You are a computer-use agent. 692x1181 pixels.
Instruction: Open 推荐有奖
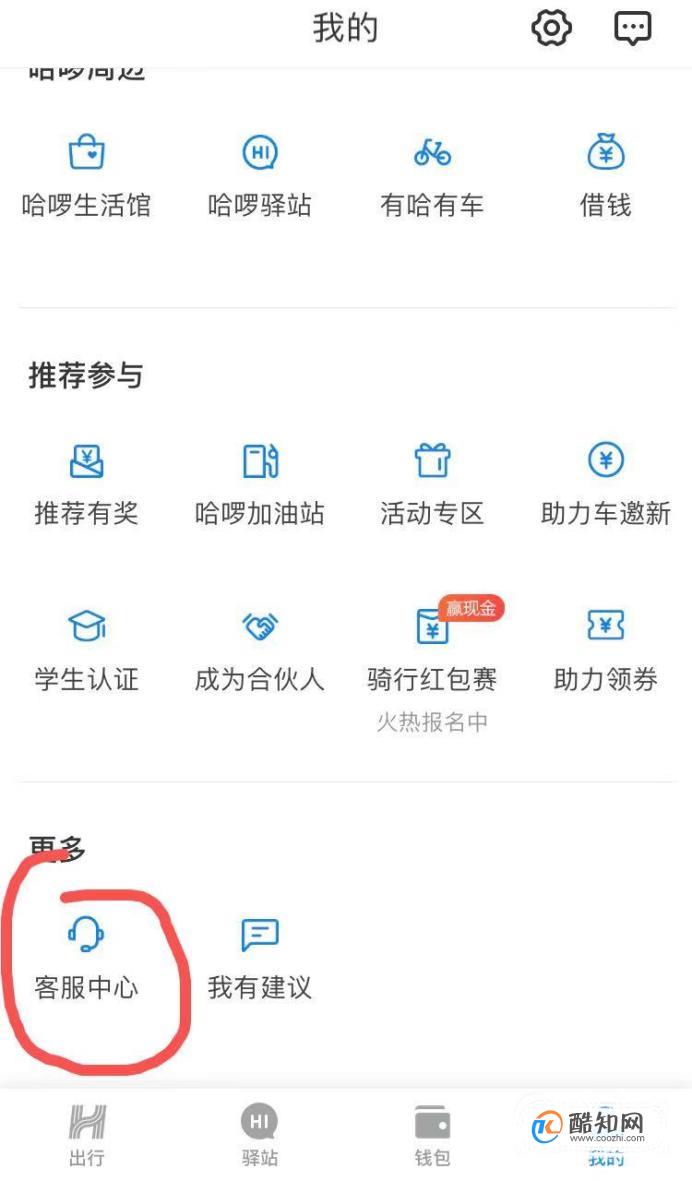[87, 484]
